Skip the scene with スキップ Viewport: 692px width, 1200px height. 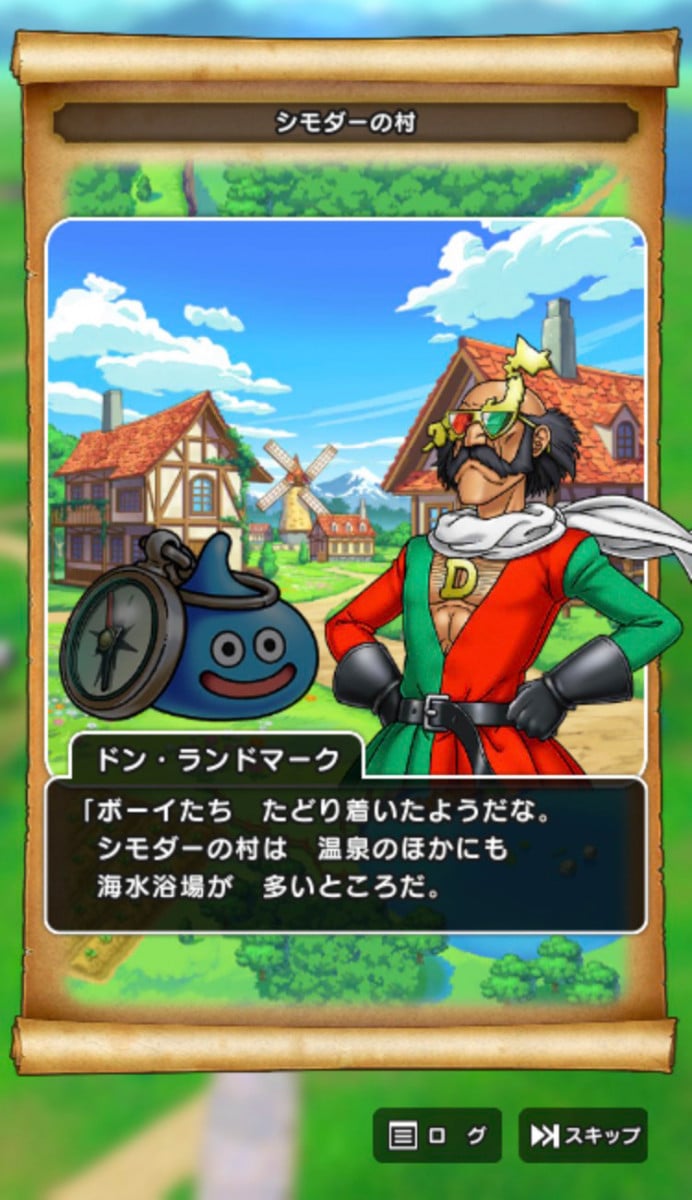(583, 1135)
